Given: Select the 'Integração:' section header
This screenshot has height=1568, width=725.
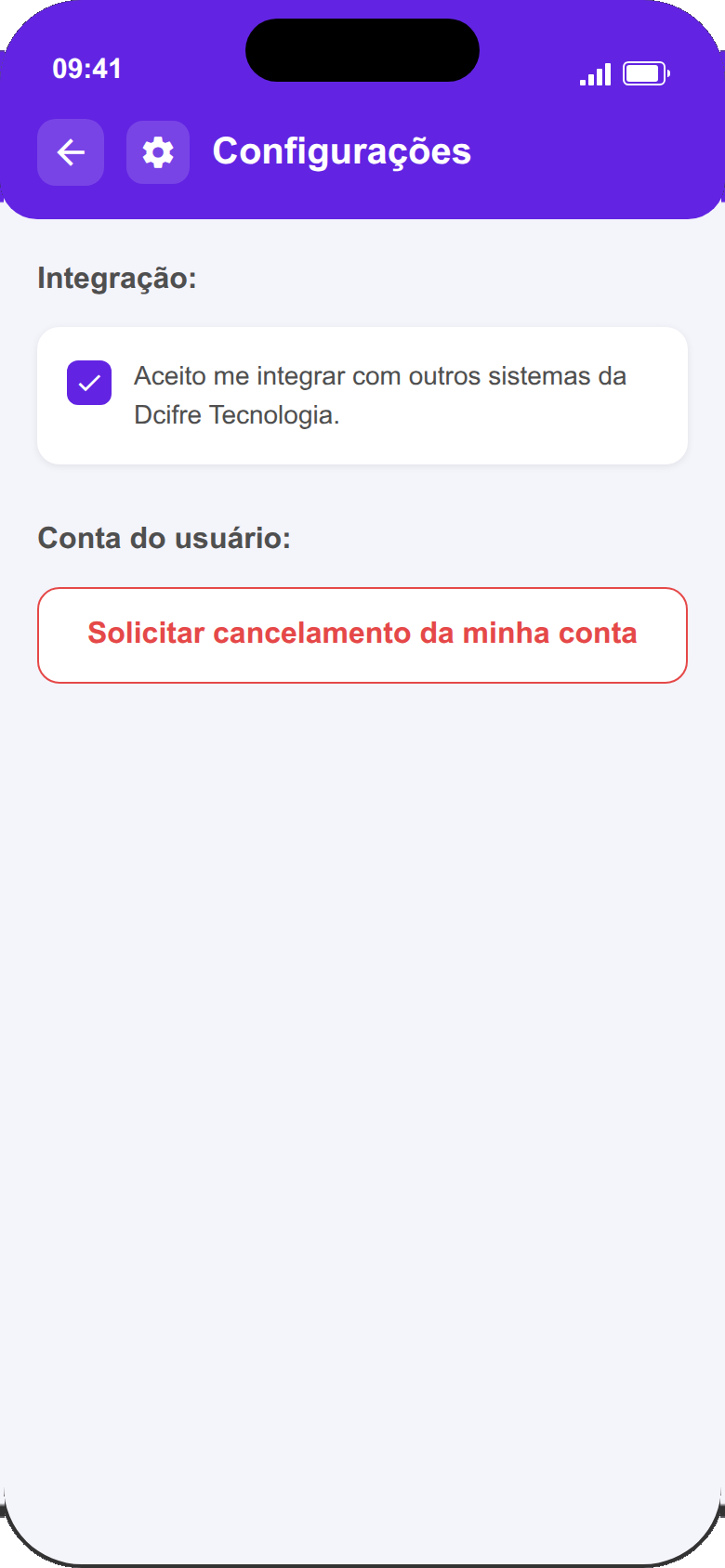Looking at the screenshot, I should tap(117, 278).
